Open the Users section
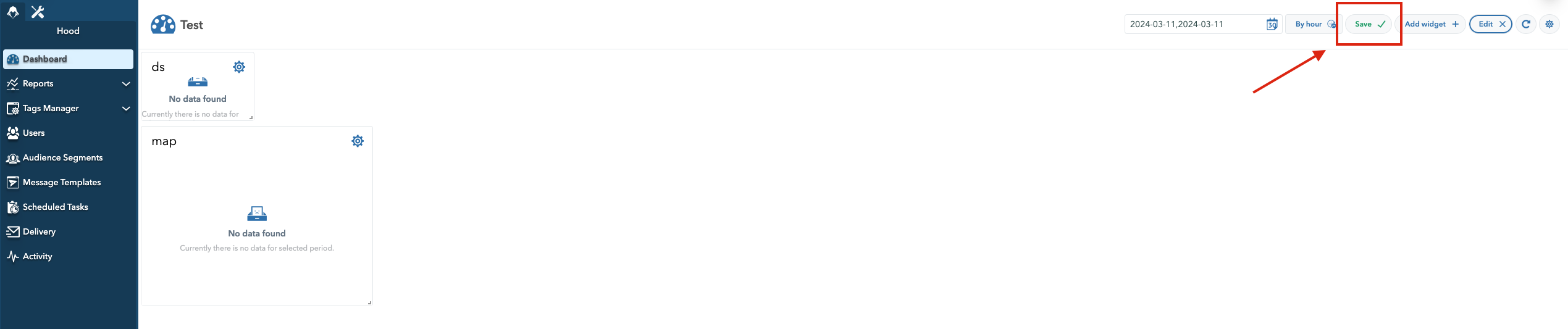Viewport: 1568px width, 329px height. [34, 133]
